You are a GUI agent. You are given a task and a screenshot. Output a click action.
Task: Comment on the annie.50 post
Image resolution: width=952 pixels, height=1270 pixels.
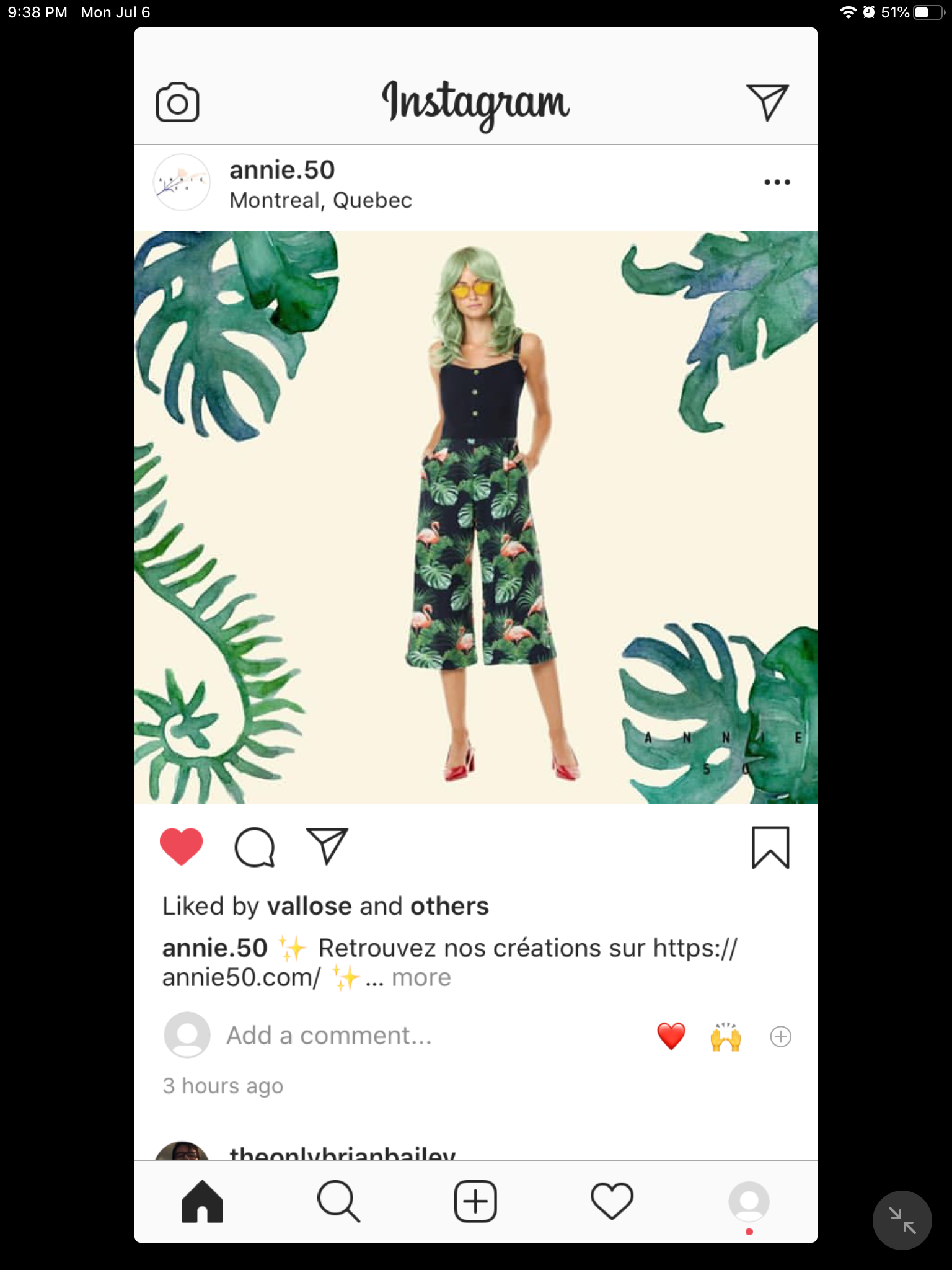click(x=255, y=847)
